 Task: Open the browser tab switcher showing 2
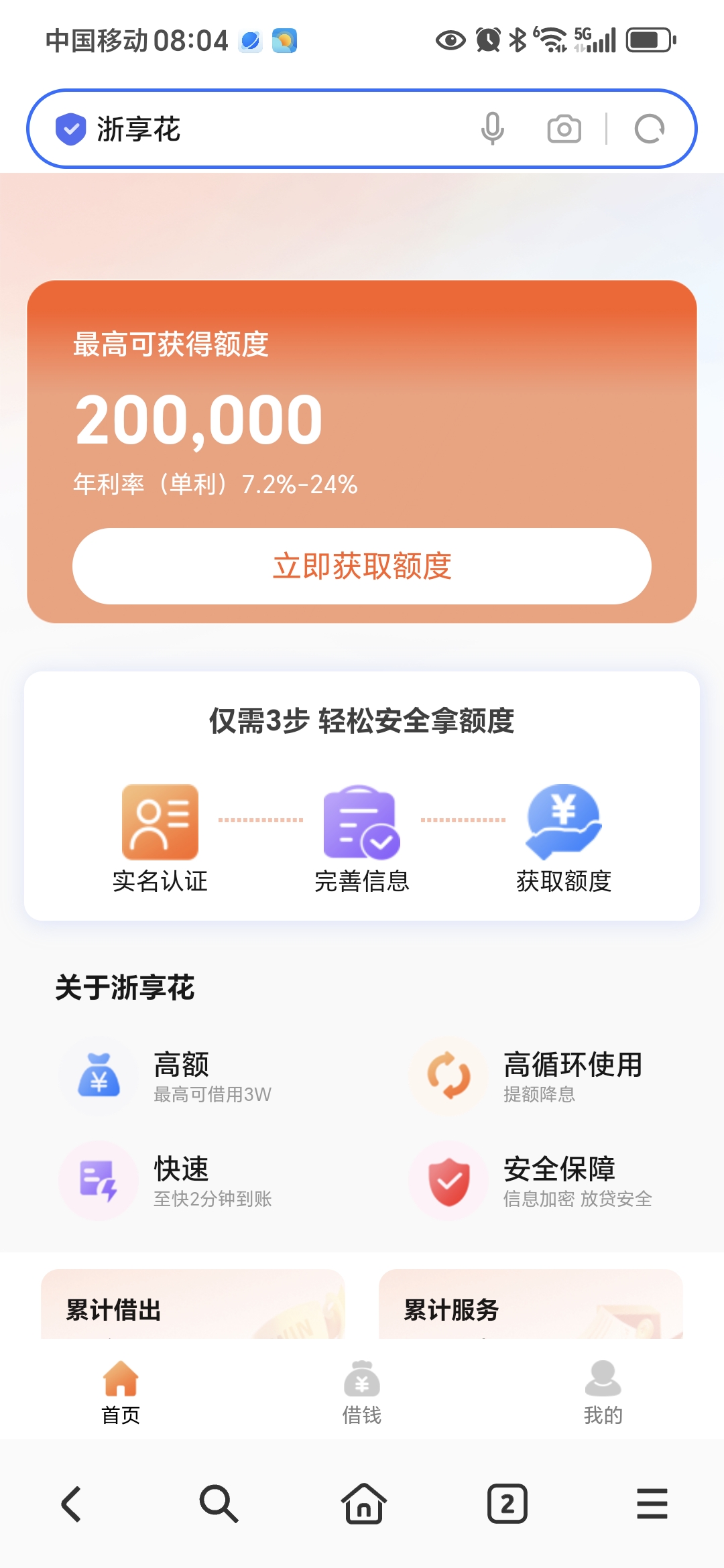[507, 1504]
